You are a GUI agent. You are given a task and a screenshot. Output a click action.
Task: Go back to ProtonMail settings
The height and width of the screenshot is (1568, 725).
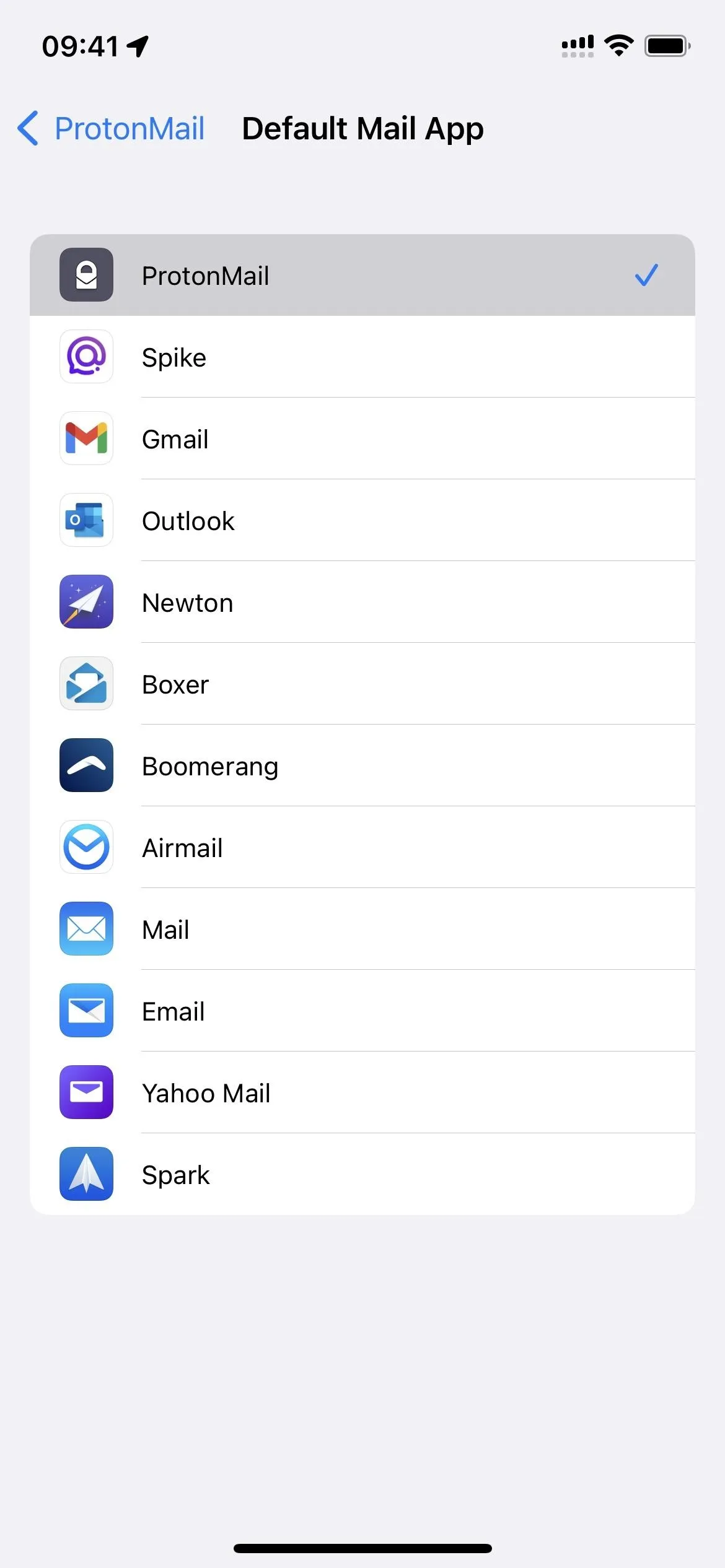[x=111, y=129]
